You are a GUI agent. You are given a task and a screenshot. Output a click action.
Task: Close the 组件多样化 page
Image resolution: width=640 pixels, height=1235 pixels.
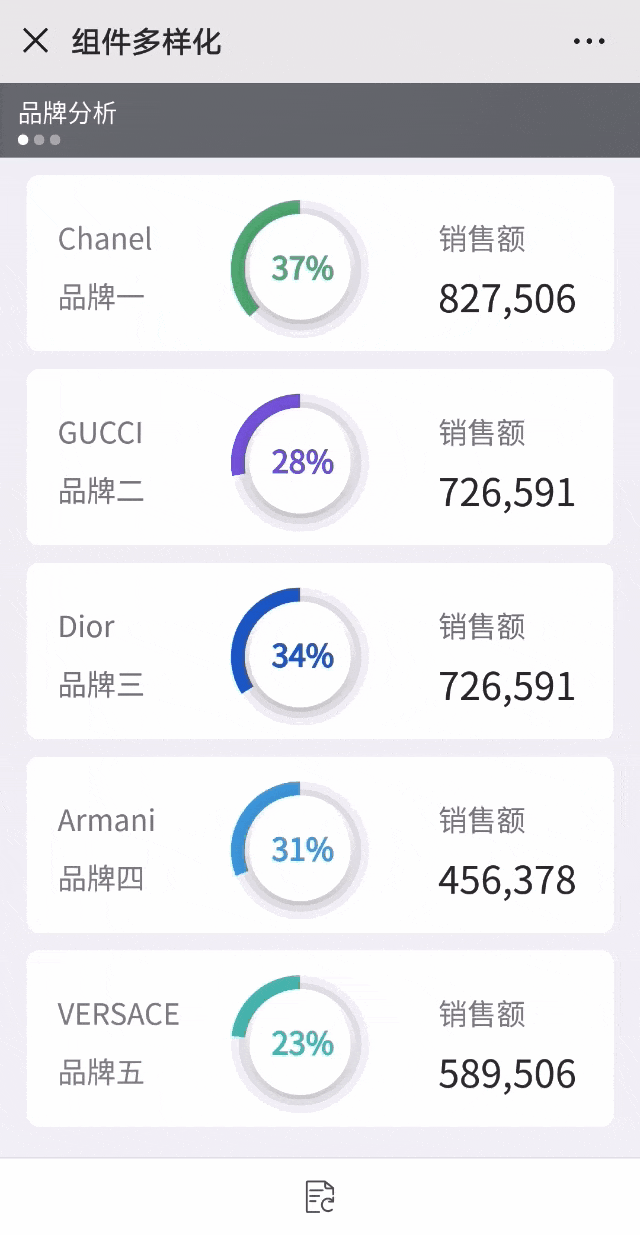tap(35, 41)
